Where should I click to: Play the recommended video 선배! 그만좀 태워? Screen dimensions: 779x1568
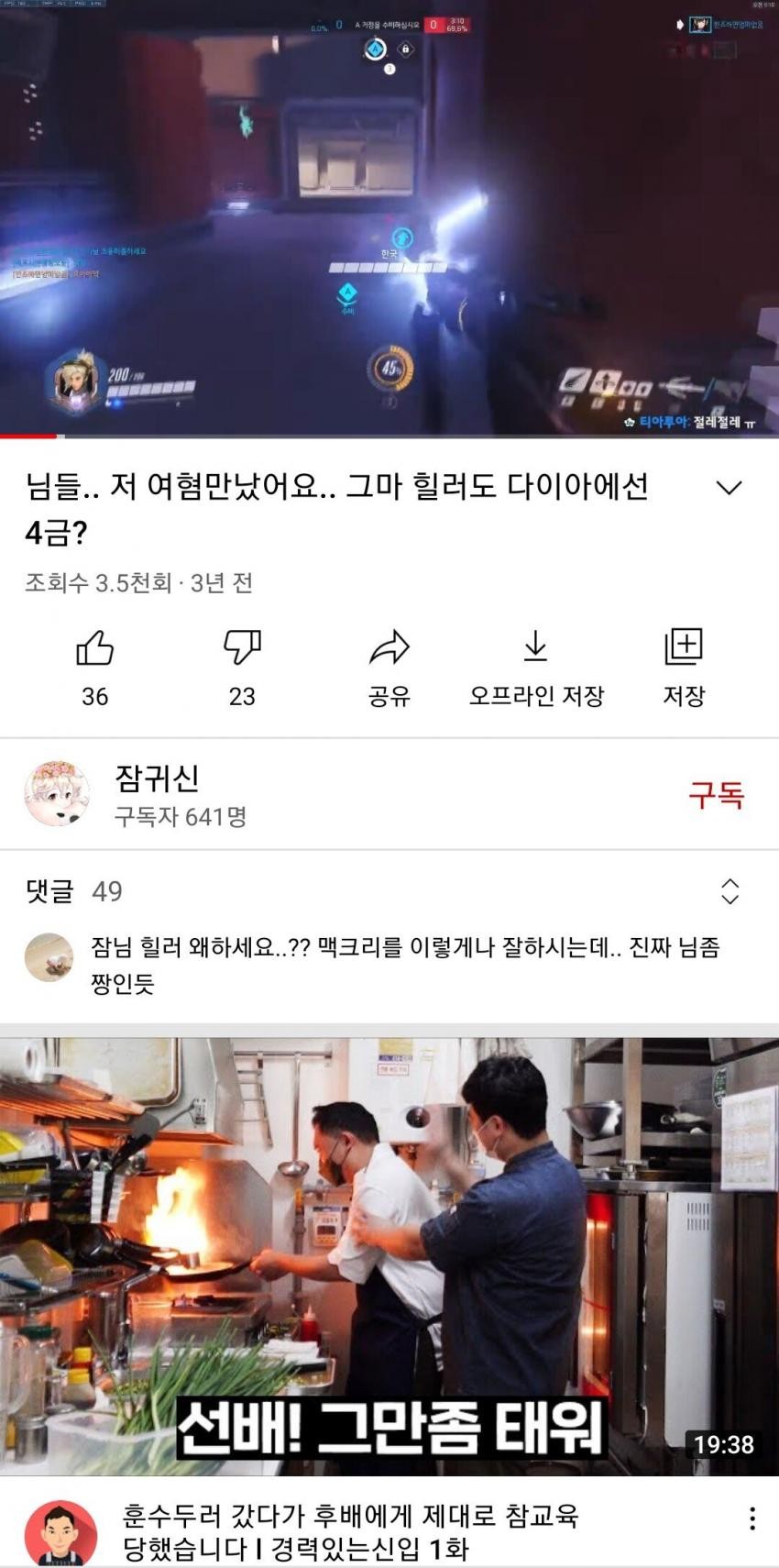[389, 1256]
